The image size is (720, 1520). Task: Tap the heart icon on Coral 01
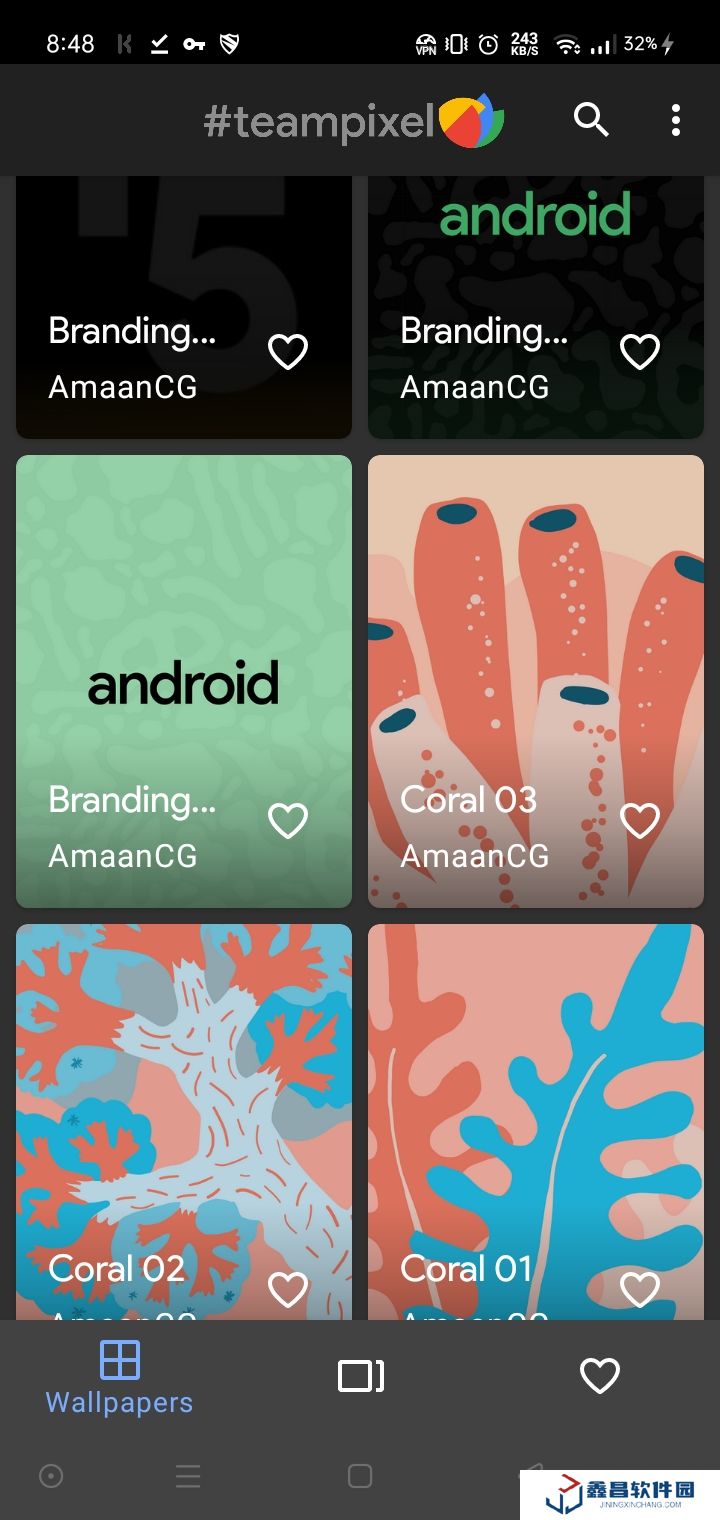(640, 1290)
